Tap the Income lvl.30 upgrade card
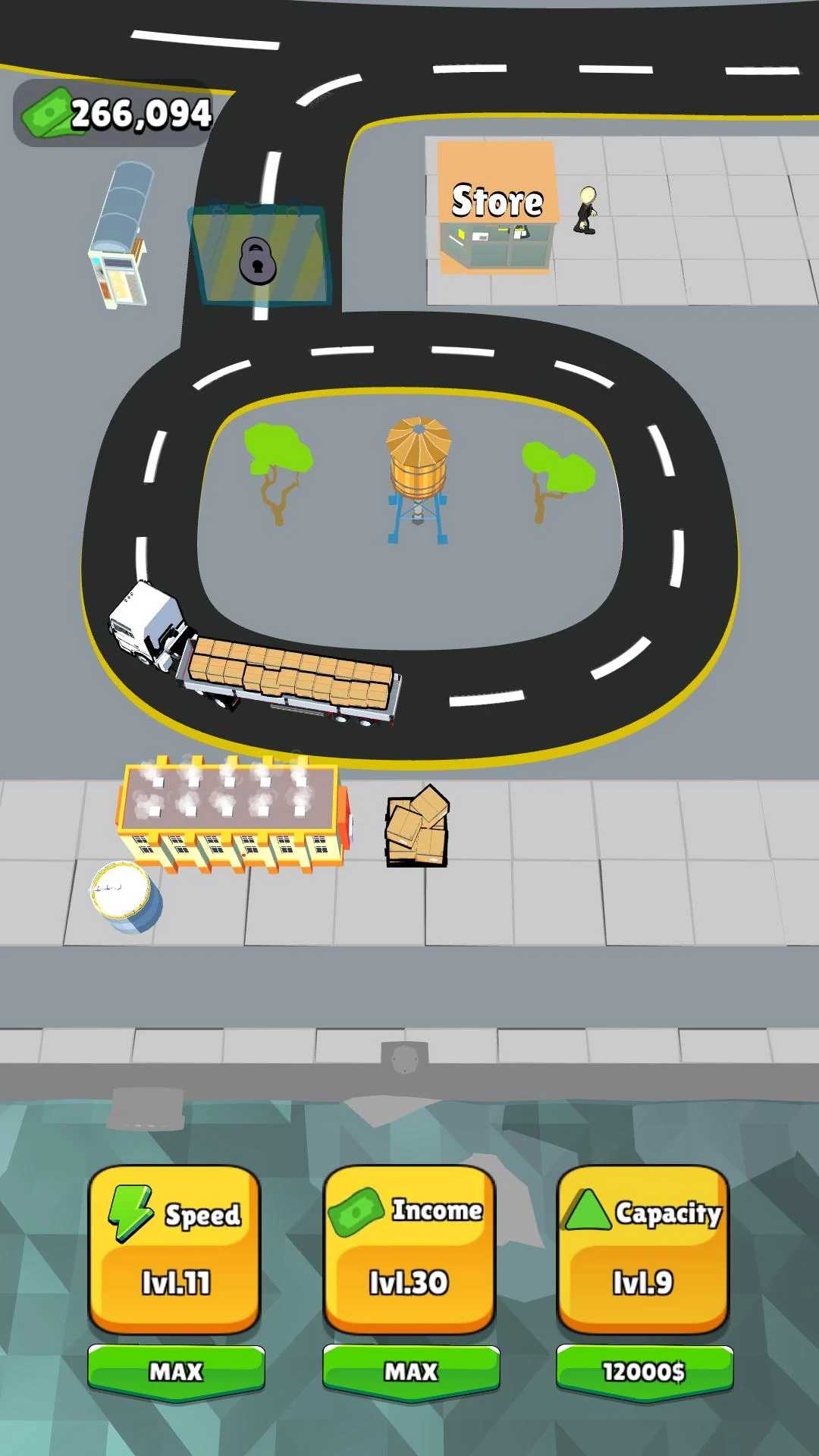Viewport: 819px width, 1456px height. coord(409,1250)
